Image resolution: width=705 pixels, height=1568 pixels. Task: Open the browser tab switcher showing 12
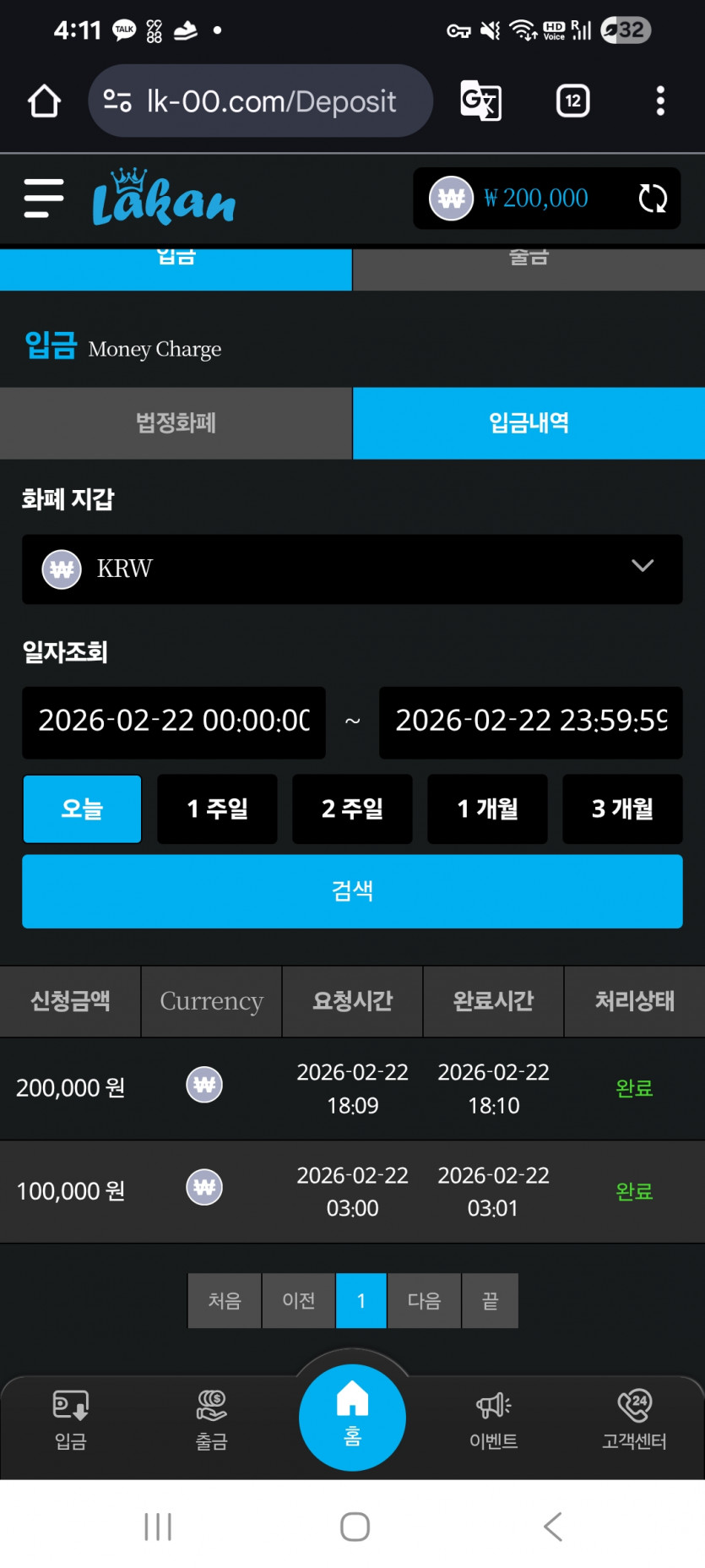pos(573,101)
